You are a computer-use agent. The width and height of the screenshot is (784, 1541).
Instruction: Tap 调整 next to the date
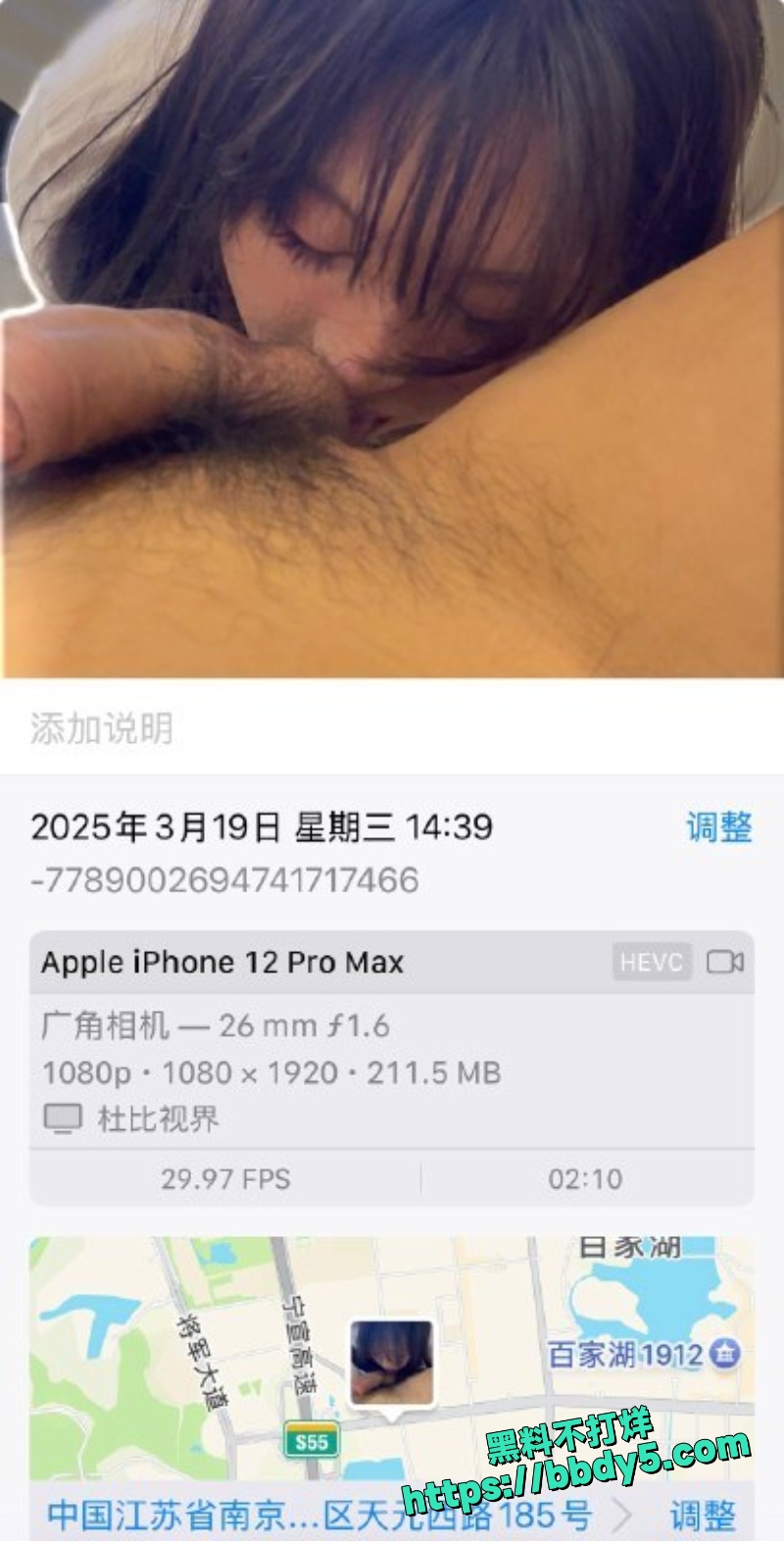pos(718,826)
